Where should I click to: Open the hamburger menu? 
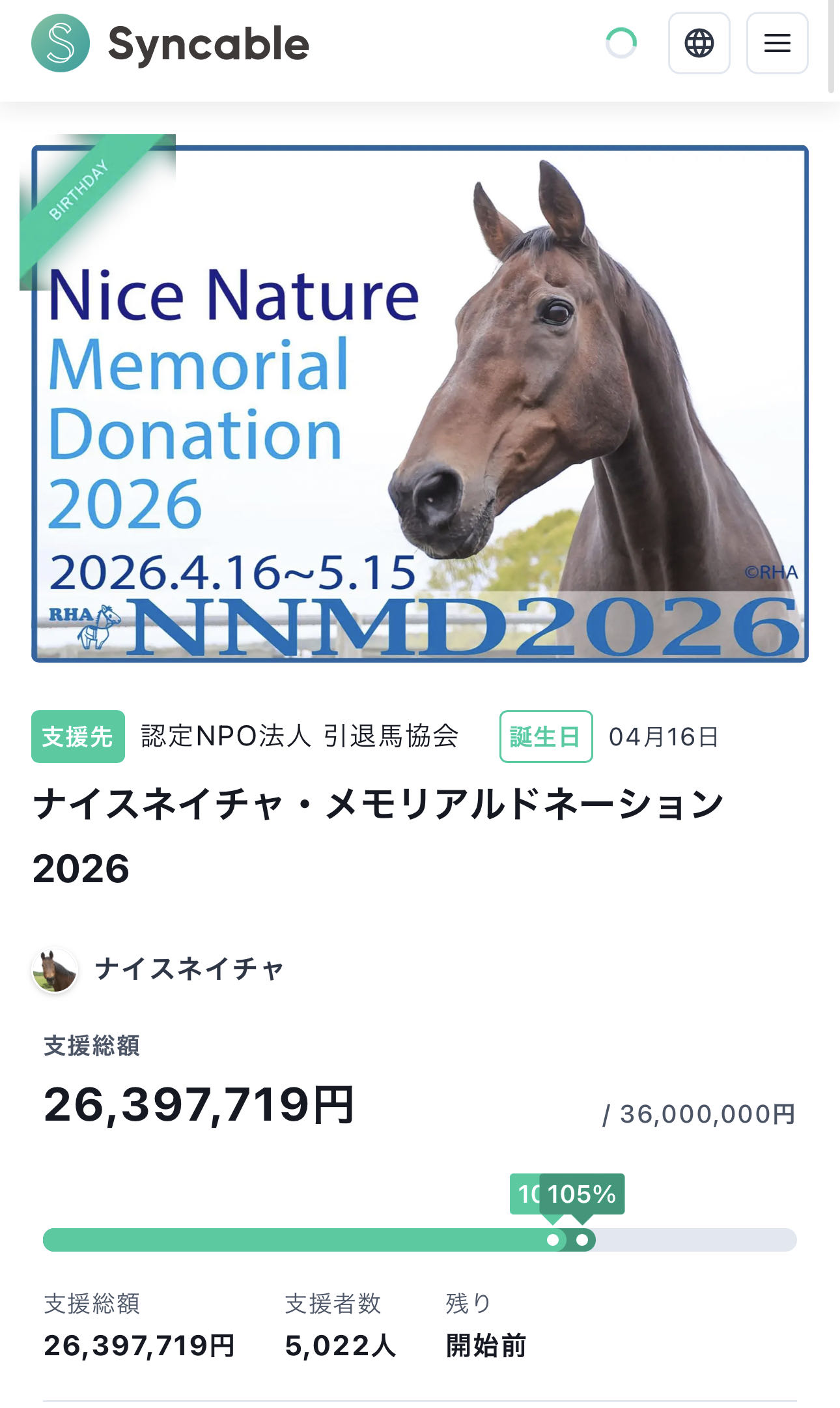(x=777, y=44)
